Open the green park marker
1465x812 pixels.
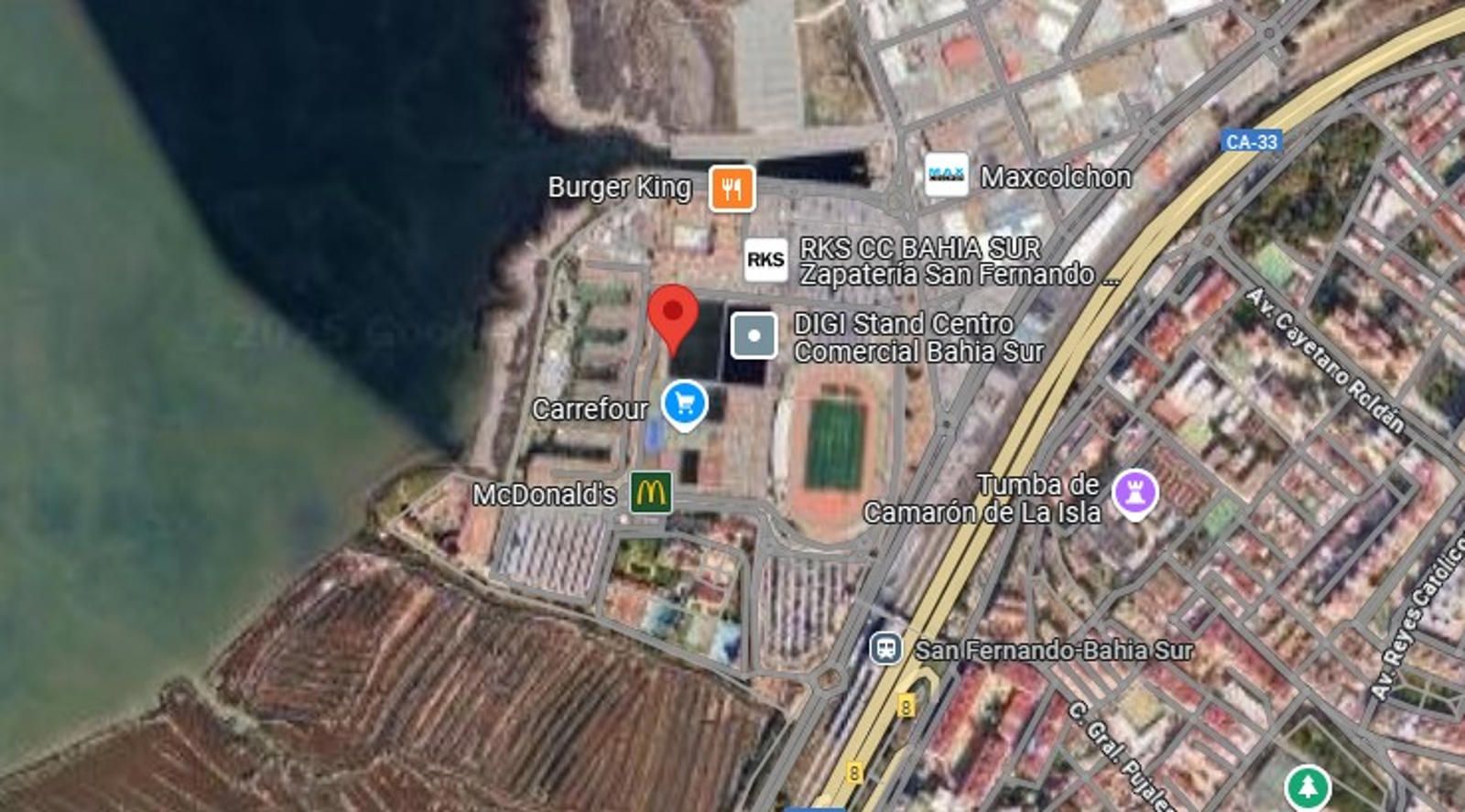(x=1308, y=786)
